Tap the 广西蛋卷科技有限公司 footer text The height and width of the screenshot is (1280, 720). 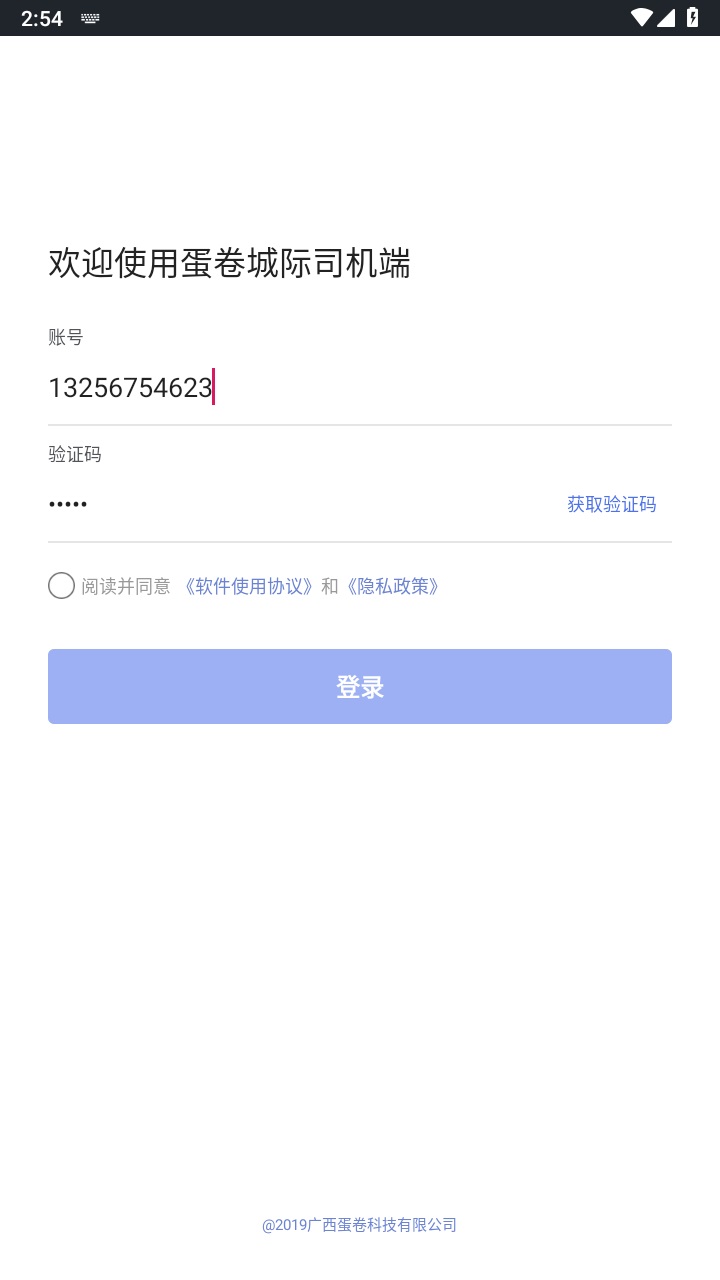pos(360,1224)
